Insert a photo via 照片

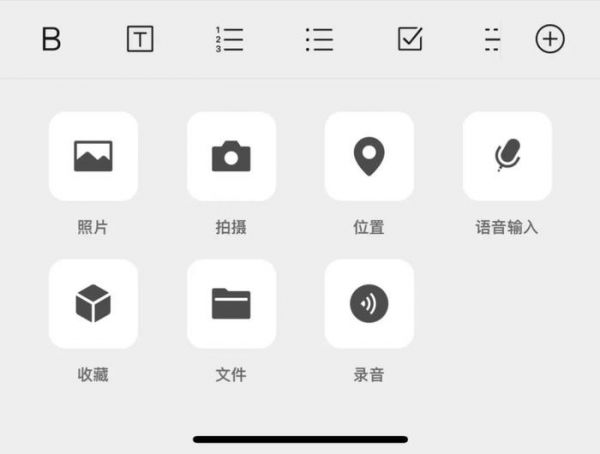tap(93, 156)
